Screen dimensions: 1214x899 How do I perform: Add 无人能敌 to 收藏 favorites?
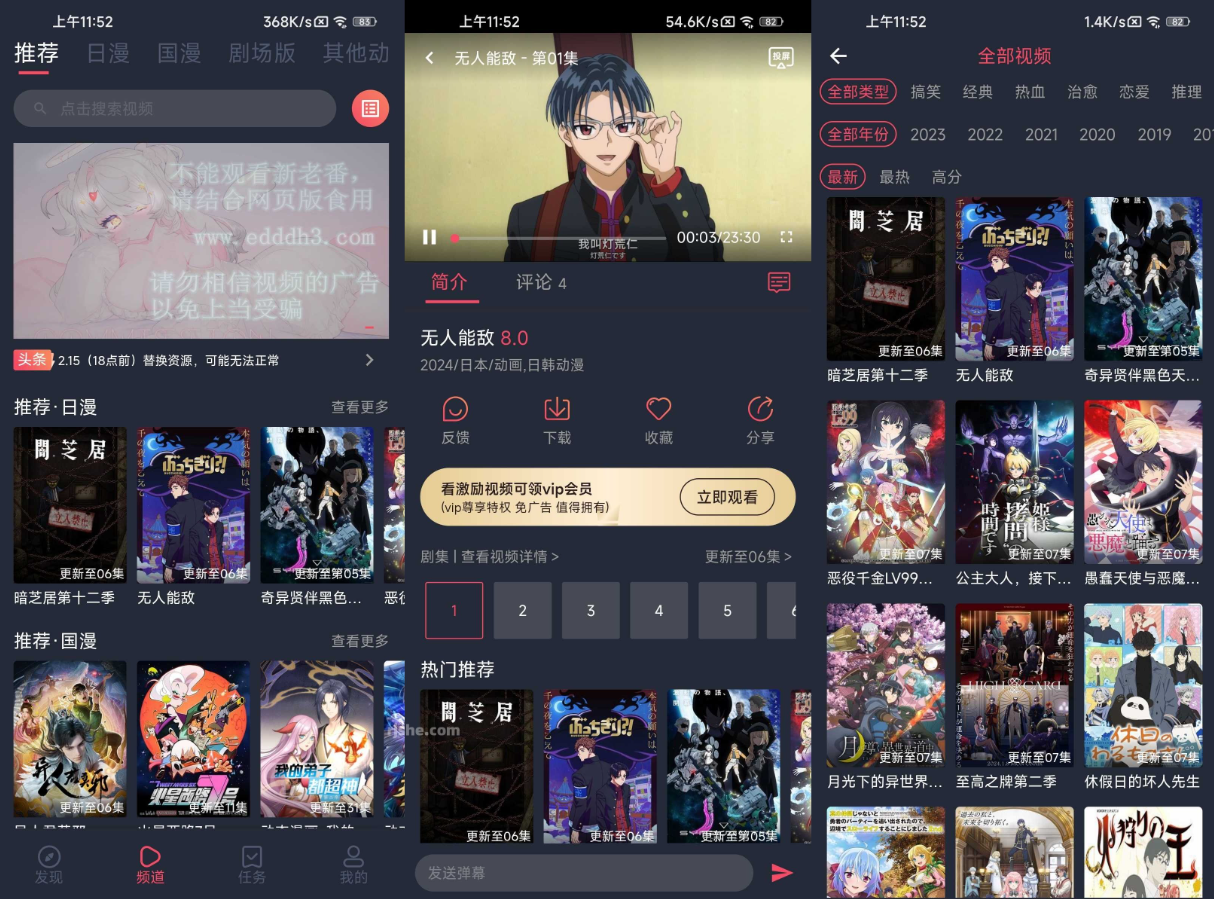coord(658,420)
